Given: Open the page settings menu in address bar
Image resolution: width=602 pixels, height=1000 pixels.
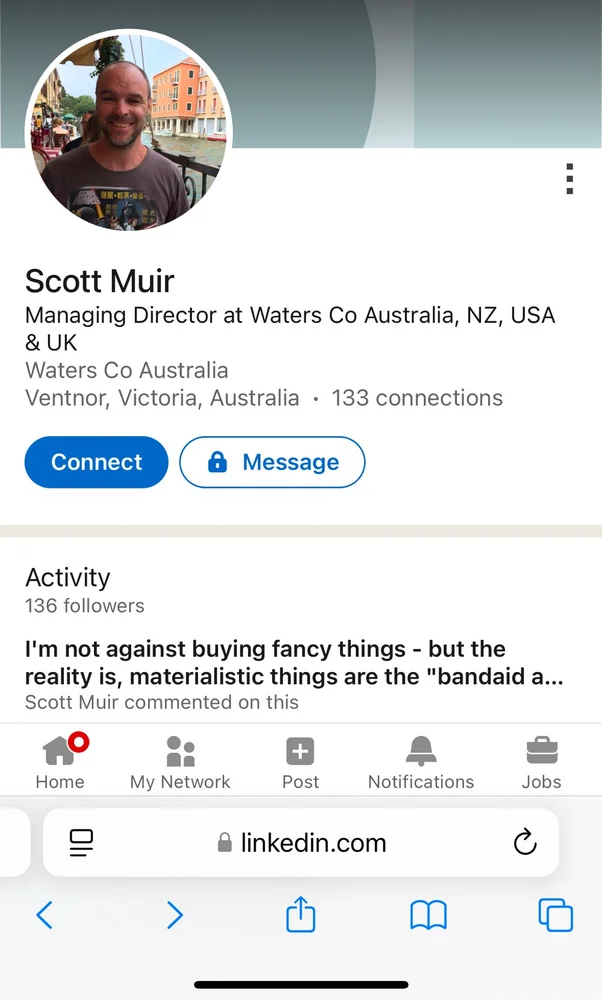Looking at the screenshot, I should [81, 843].
